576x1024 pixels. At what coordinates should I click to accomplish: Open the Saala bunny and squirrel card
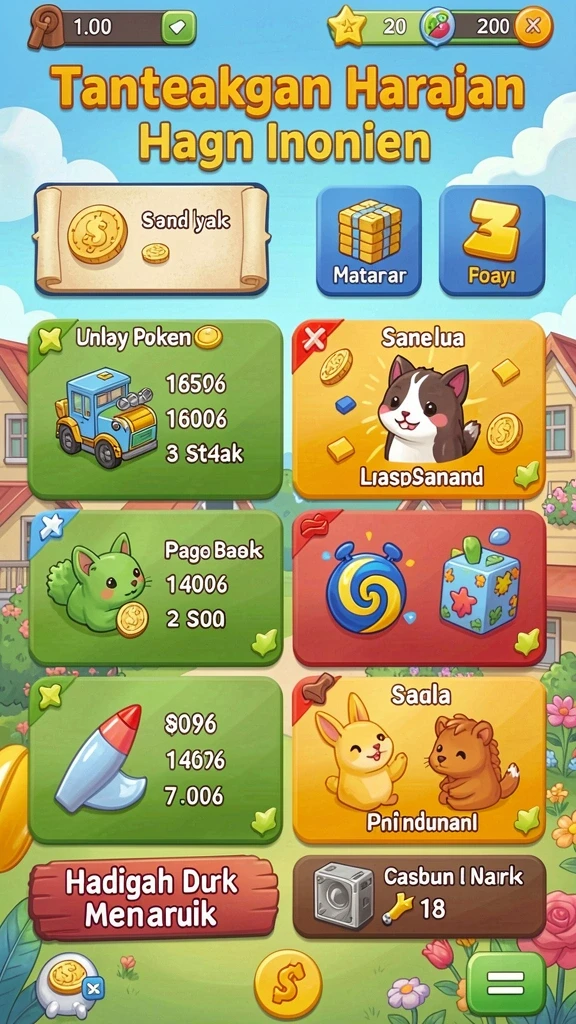(x=419, y=760)
